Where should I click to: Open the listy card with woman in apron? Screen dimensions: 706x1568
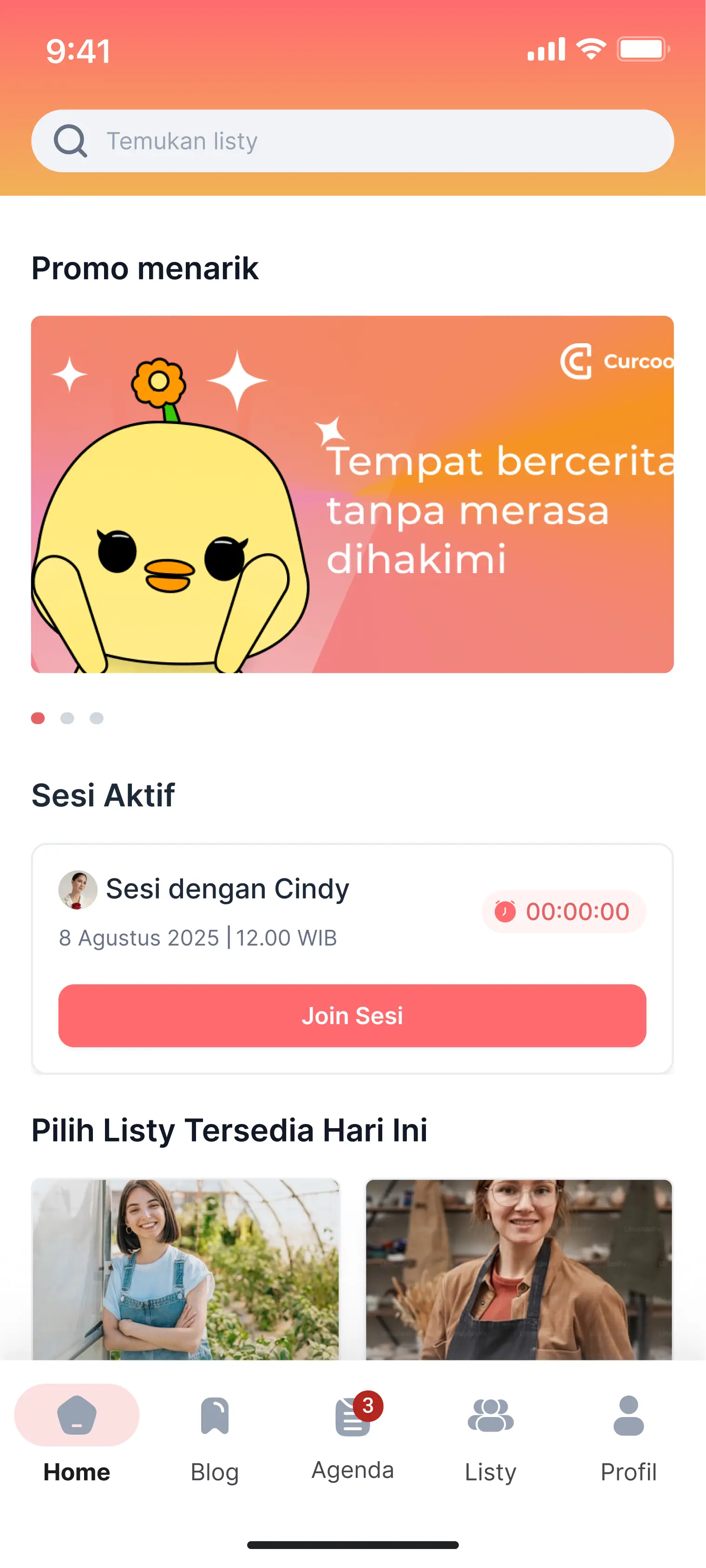[x=518, y=1268]
